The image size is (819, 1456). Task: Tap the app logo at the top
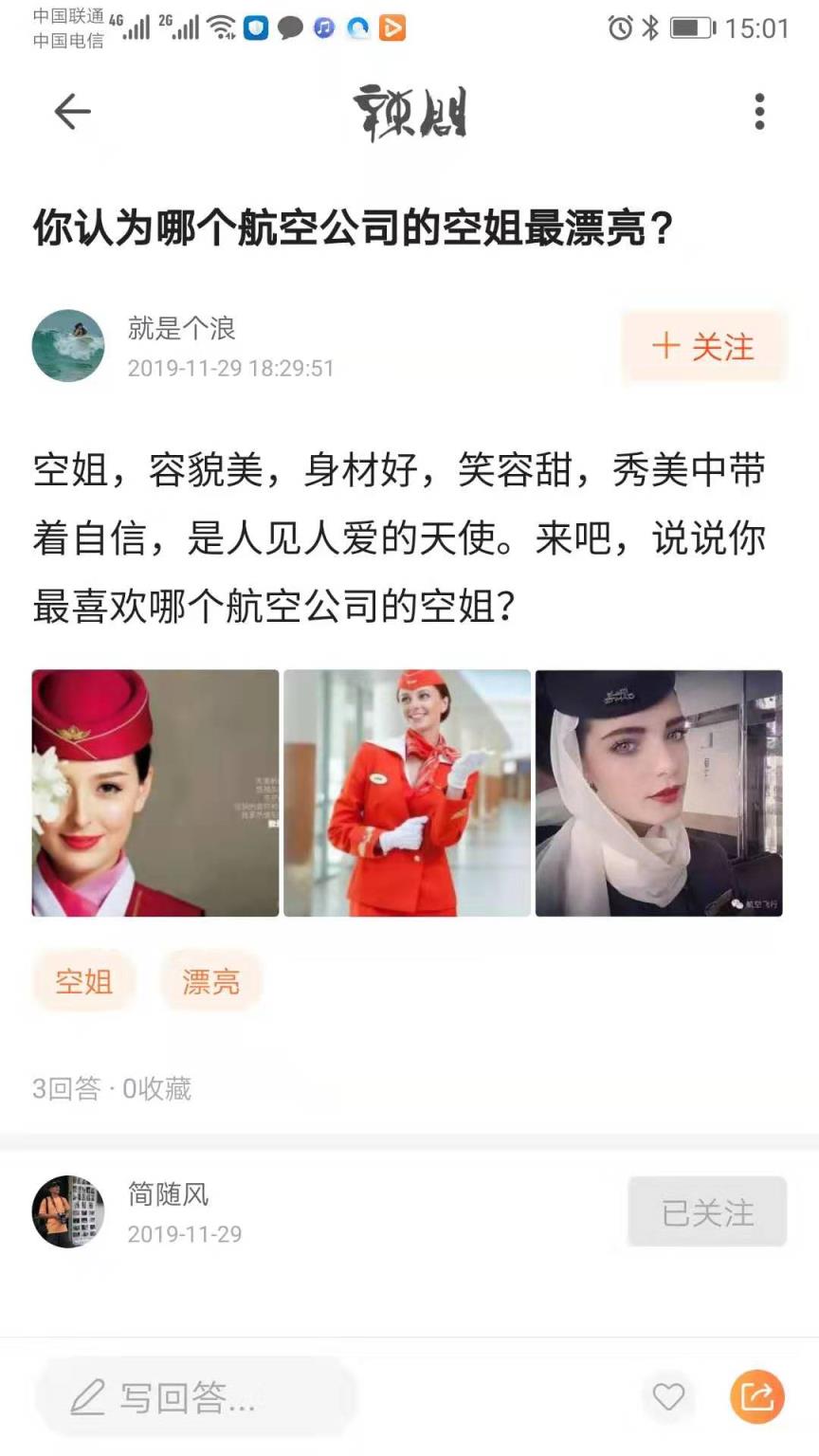pos(409,109)
